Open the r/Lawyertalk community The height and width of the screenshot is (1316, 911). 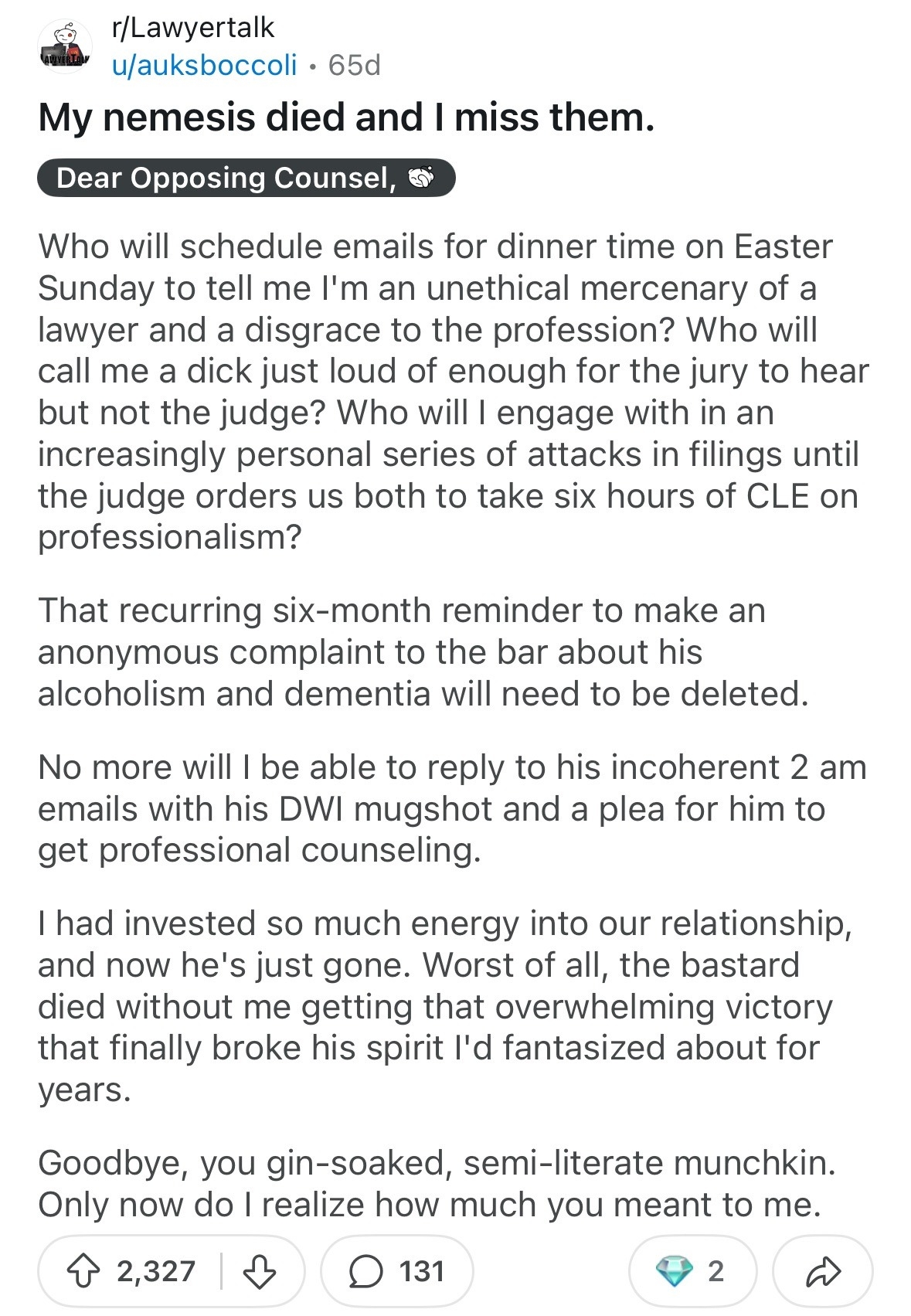click(192, 28)
